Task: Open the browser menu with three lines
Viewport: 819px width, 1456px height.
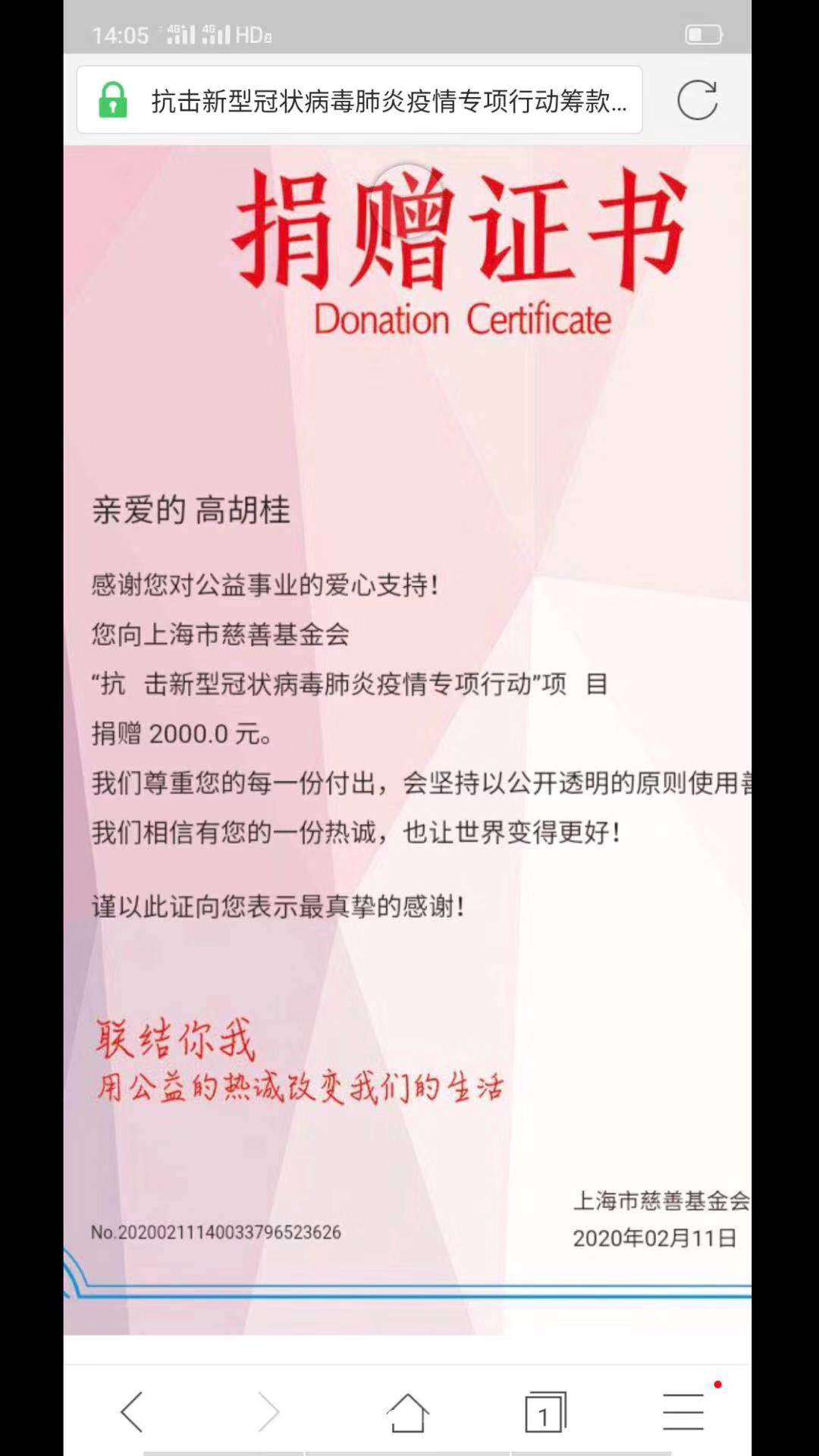Action: tap(683, 1412)
